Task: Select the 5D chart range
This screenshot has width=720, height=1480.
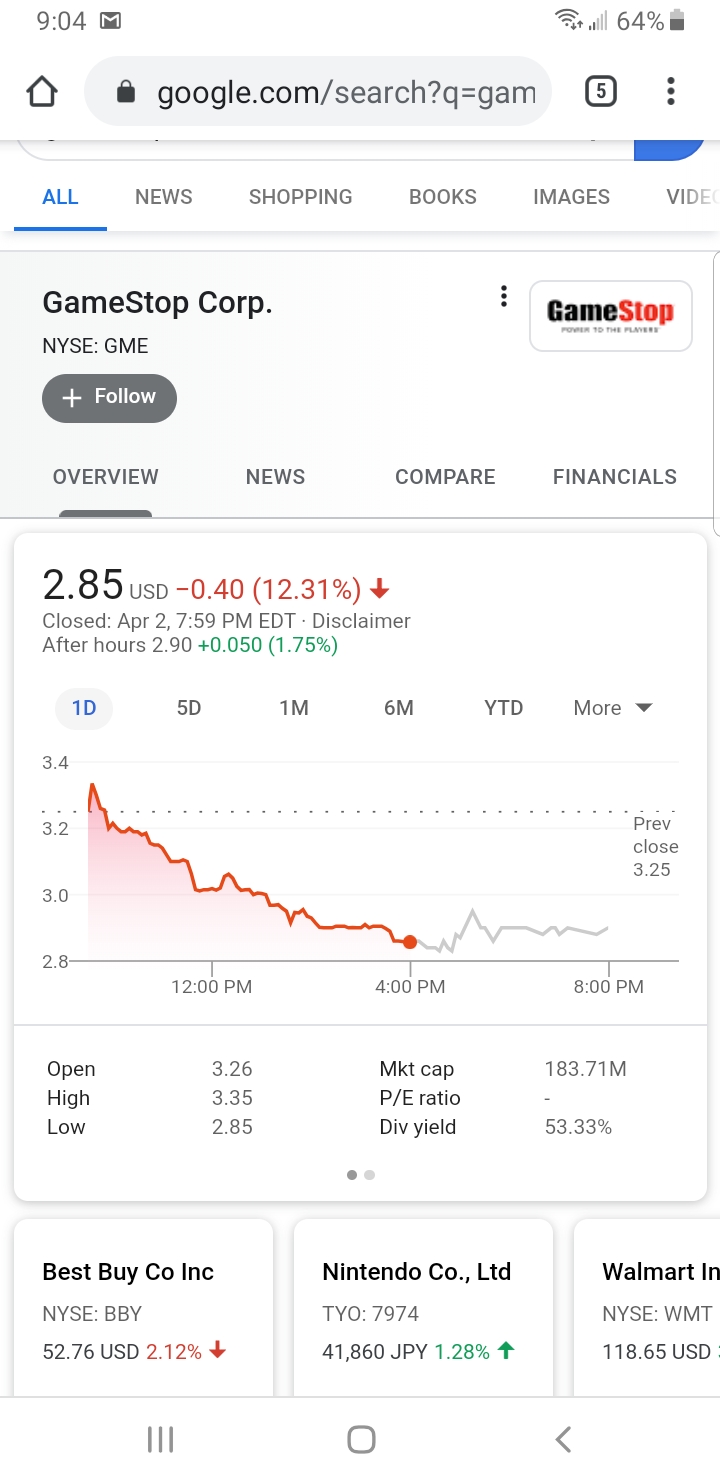Action: [x=189, y=707]
